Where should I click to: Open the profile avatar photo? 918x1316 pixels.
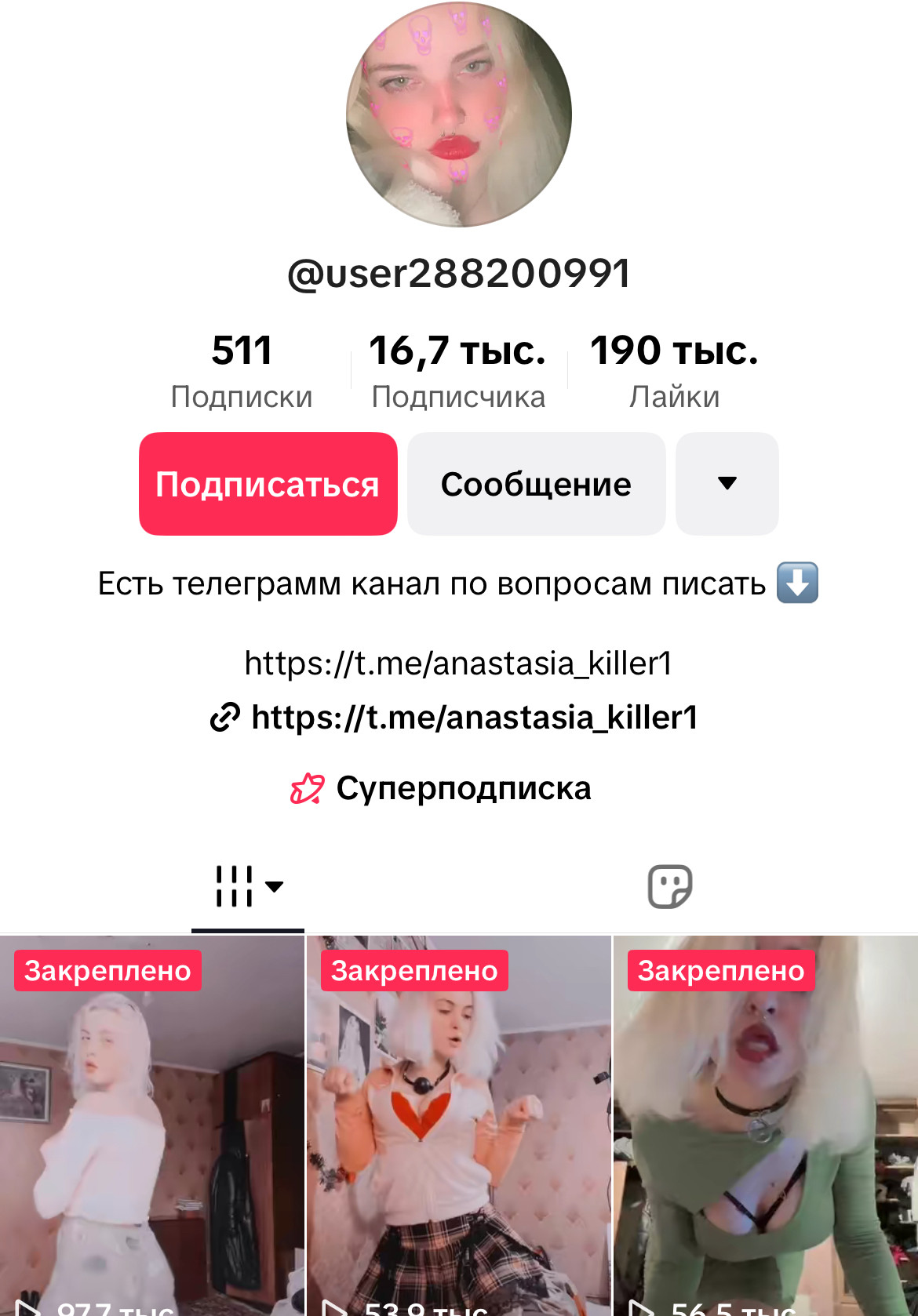point(459,115)
